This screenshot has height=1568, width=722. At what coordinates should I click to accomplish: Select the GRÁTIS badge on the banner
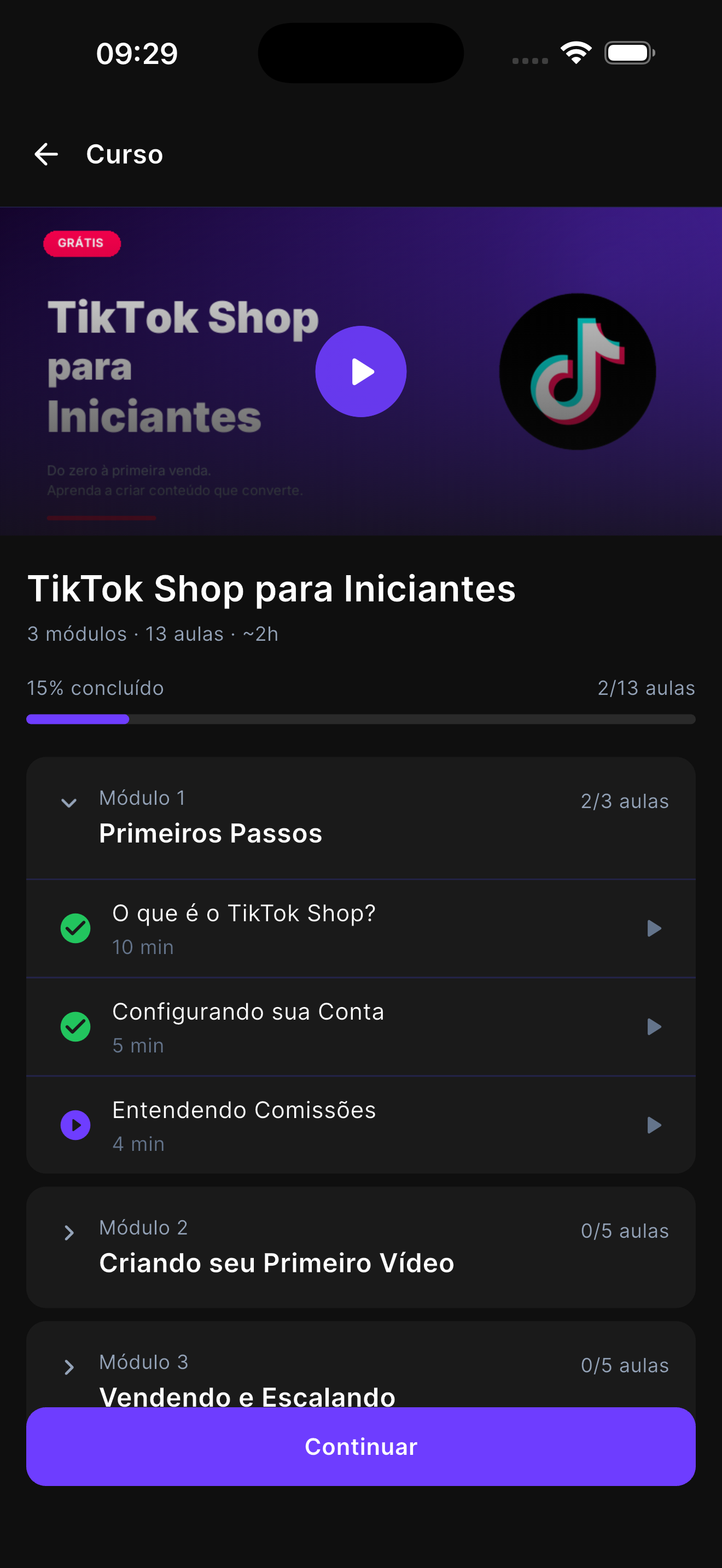(x=82, y=243)
